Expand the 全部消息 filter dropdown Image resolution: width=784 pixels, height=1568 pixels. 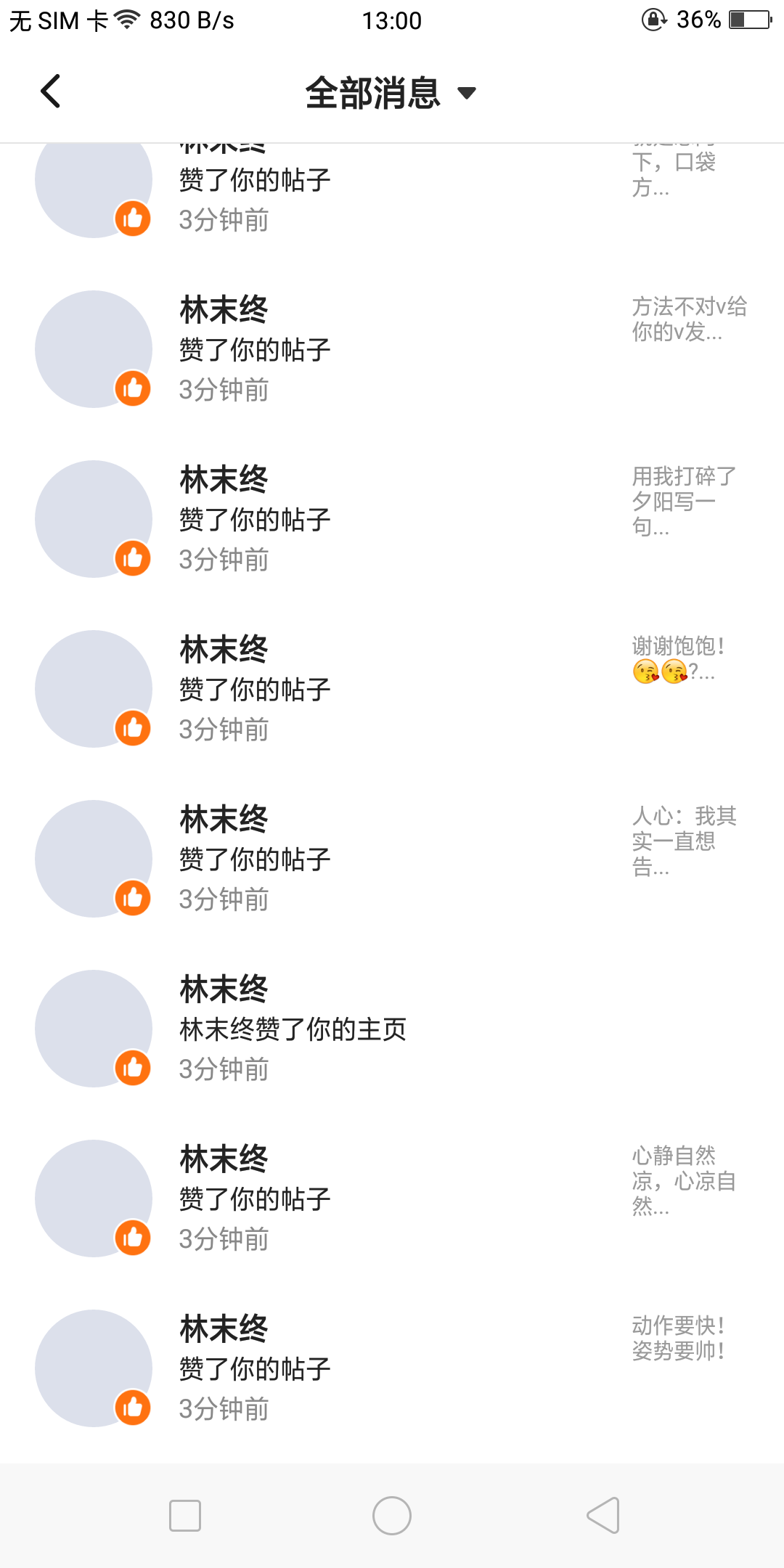[391, 93]
